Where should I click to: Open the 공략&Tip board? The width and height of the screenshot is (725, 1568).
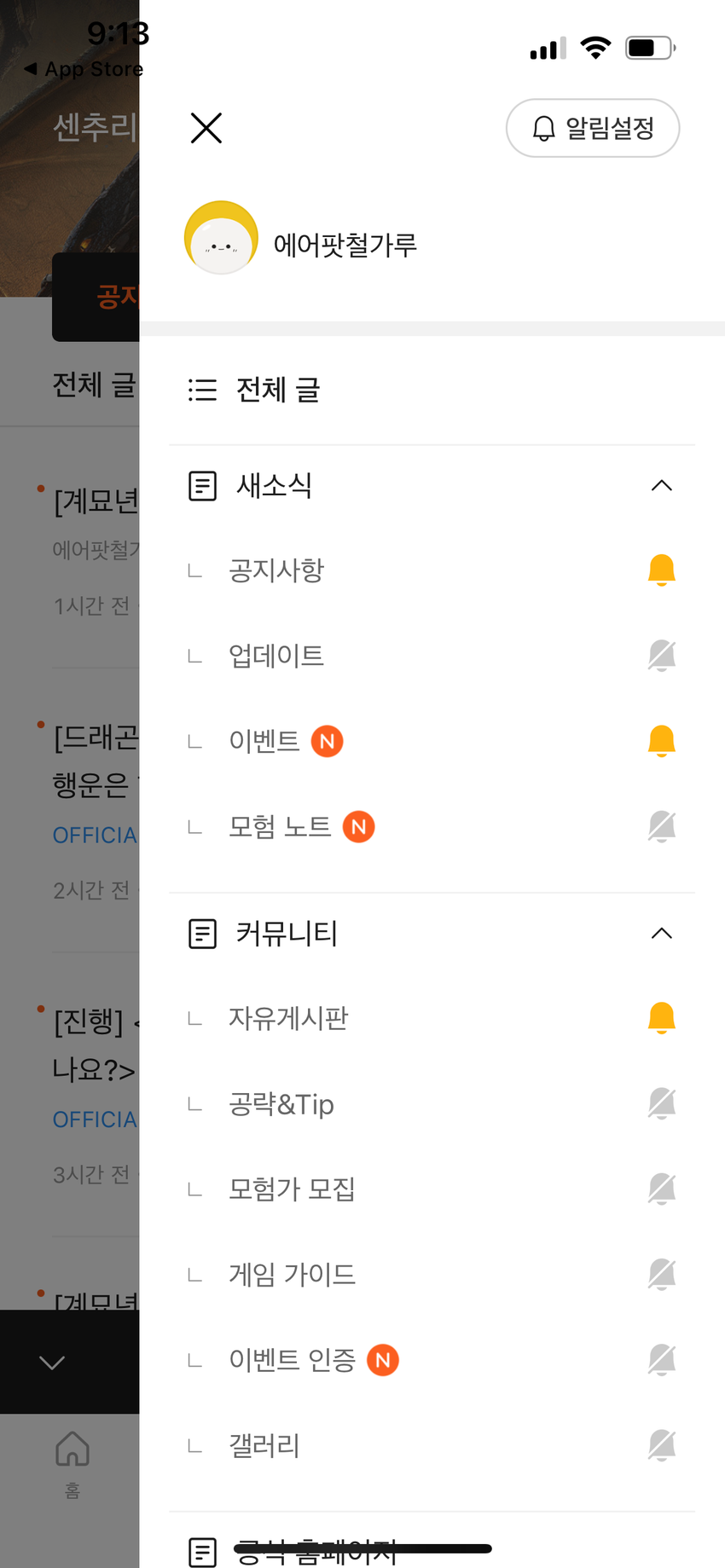click(281, 1104)
